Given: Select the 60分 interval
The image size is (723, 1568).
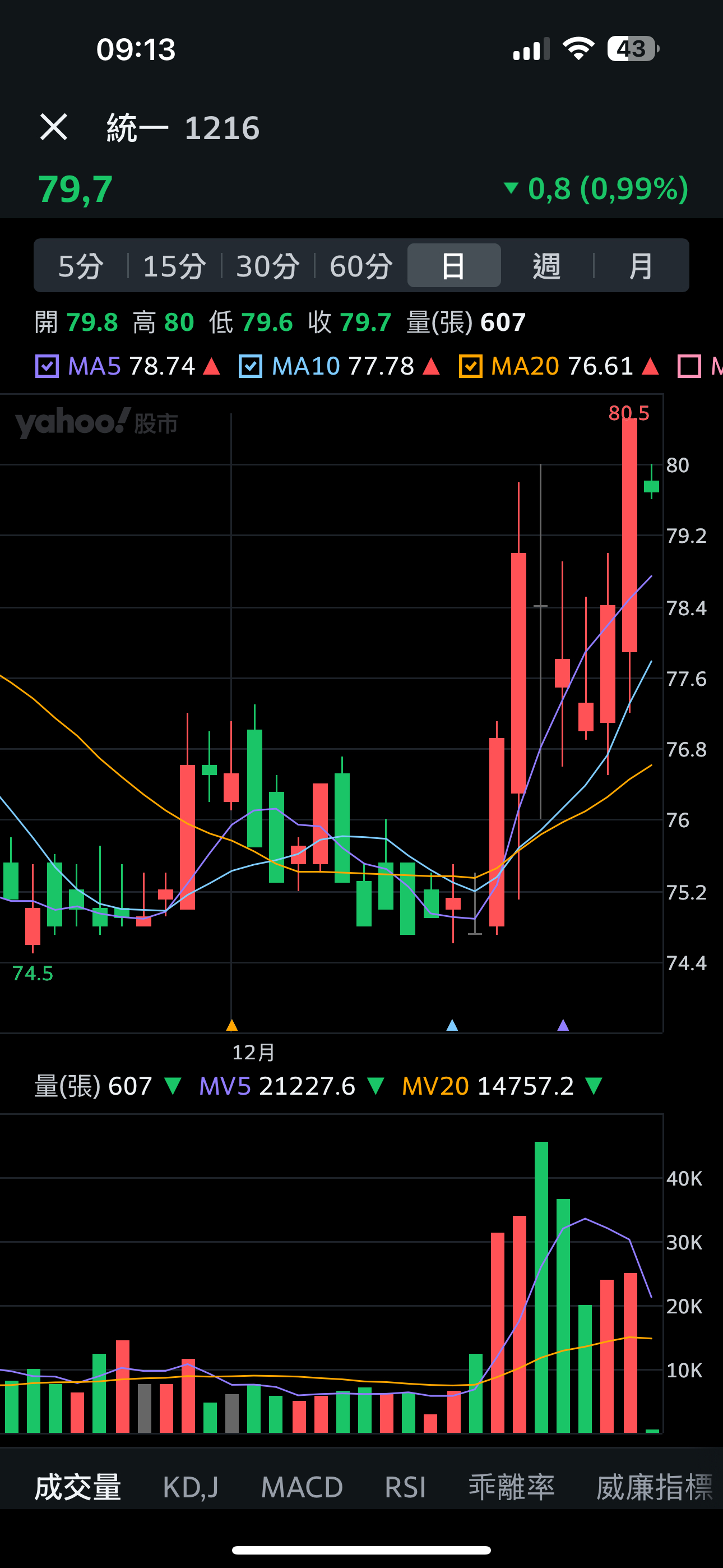Looking at the screenshot, I should (x=360, y=265).
